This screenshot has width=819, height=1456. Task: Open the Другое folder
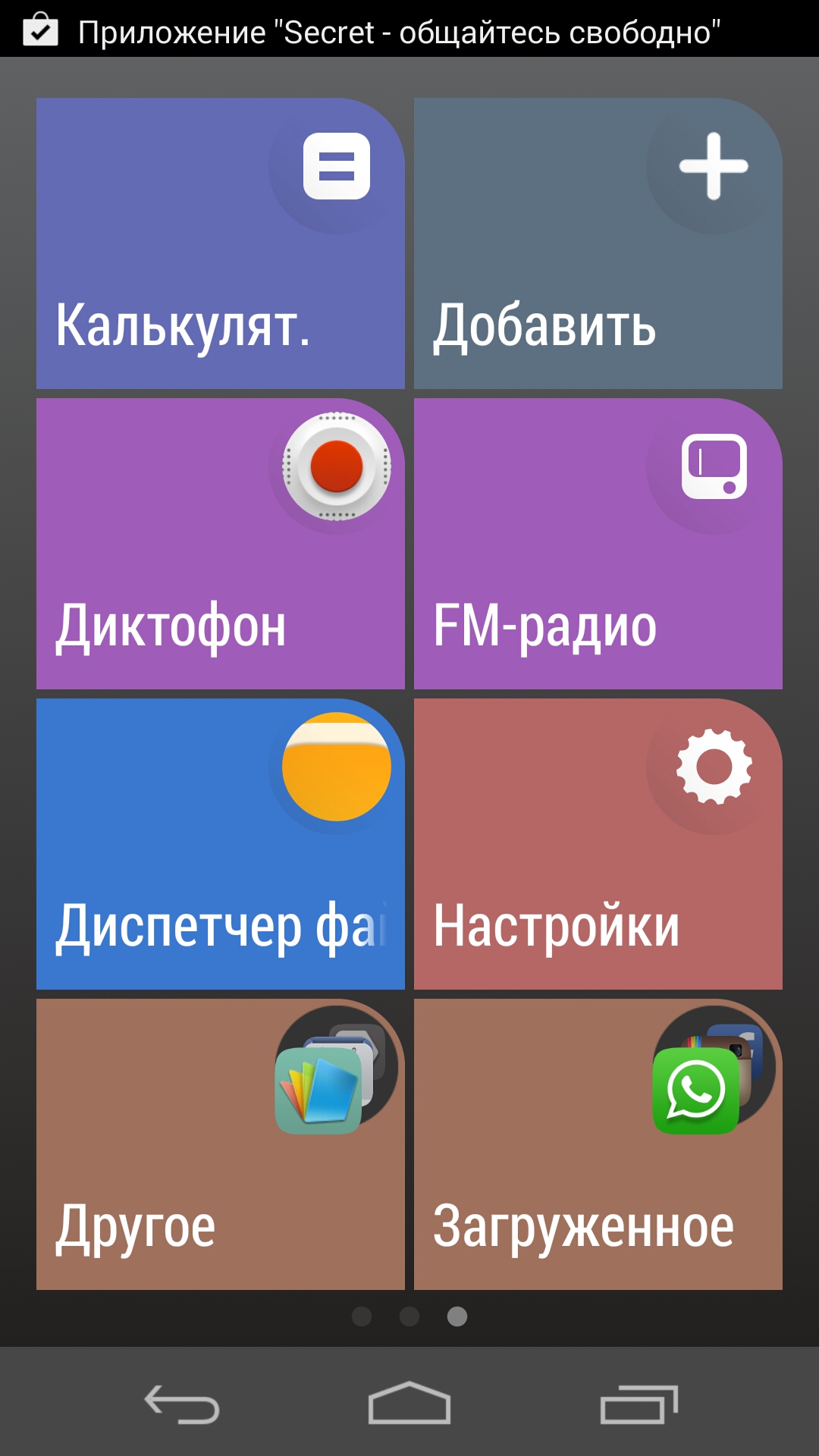coord(221,1144)
